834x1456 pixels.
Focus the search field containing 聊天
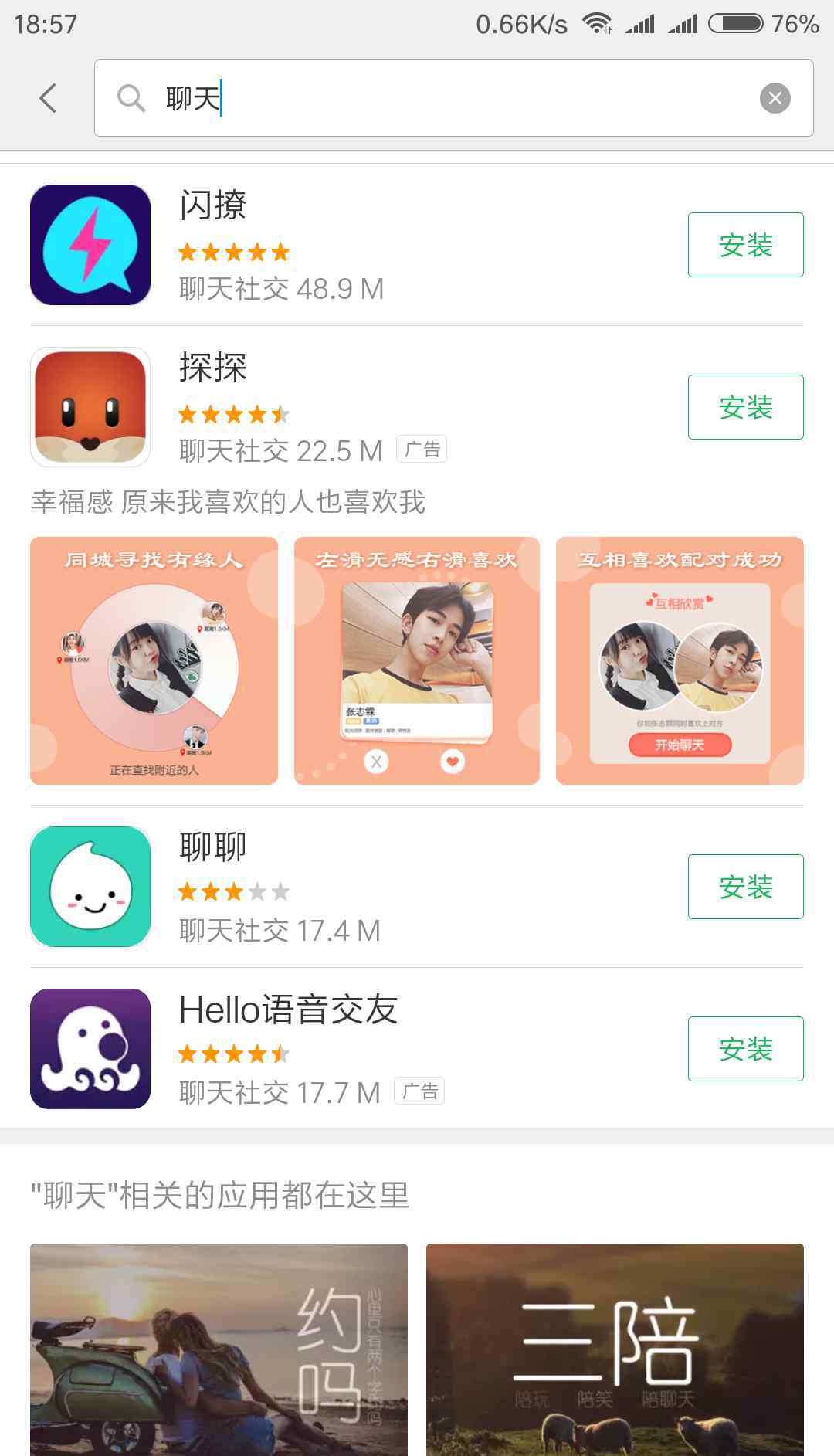click(x=448, y=98)
